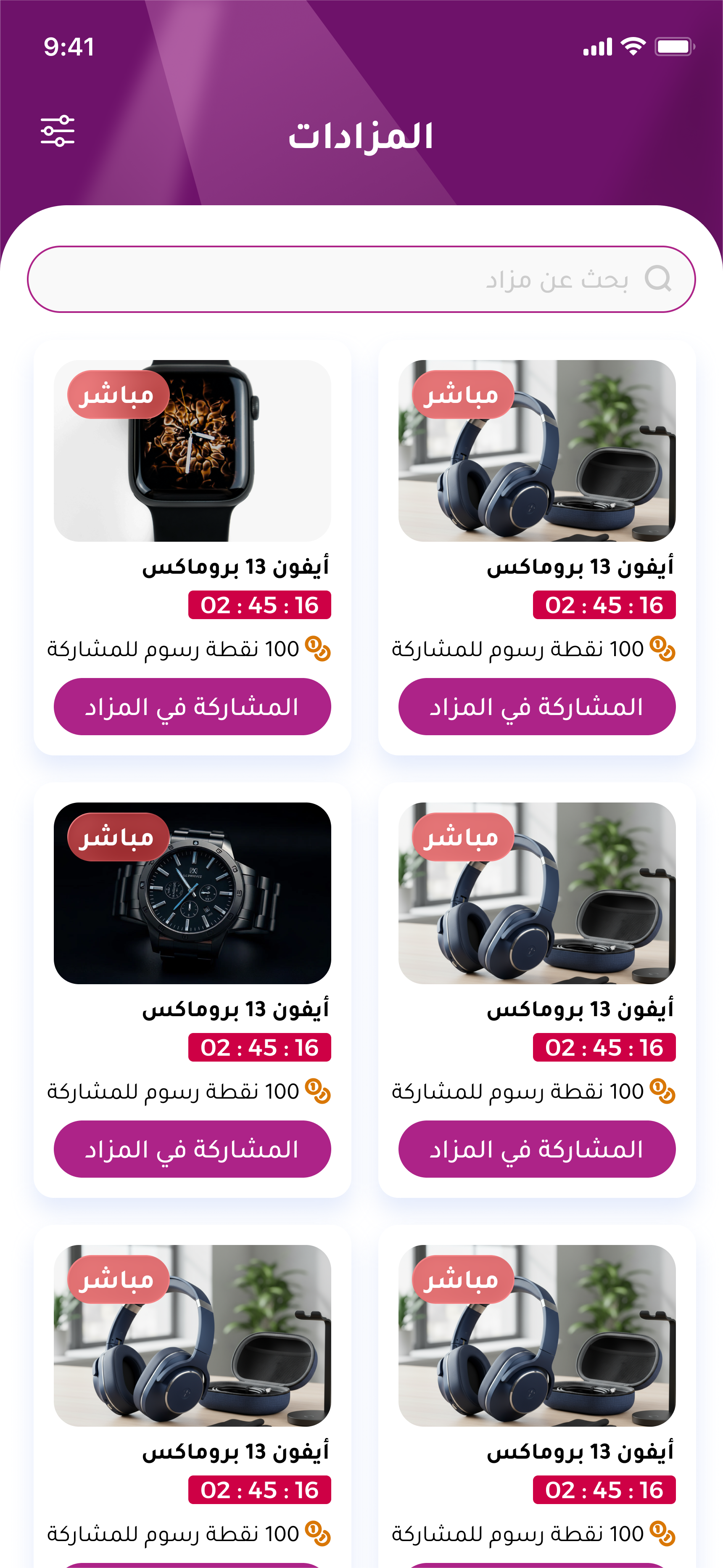Open the black analog wristwatch auction card
Screen dimensions: 723x1568
[193, 893]
